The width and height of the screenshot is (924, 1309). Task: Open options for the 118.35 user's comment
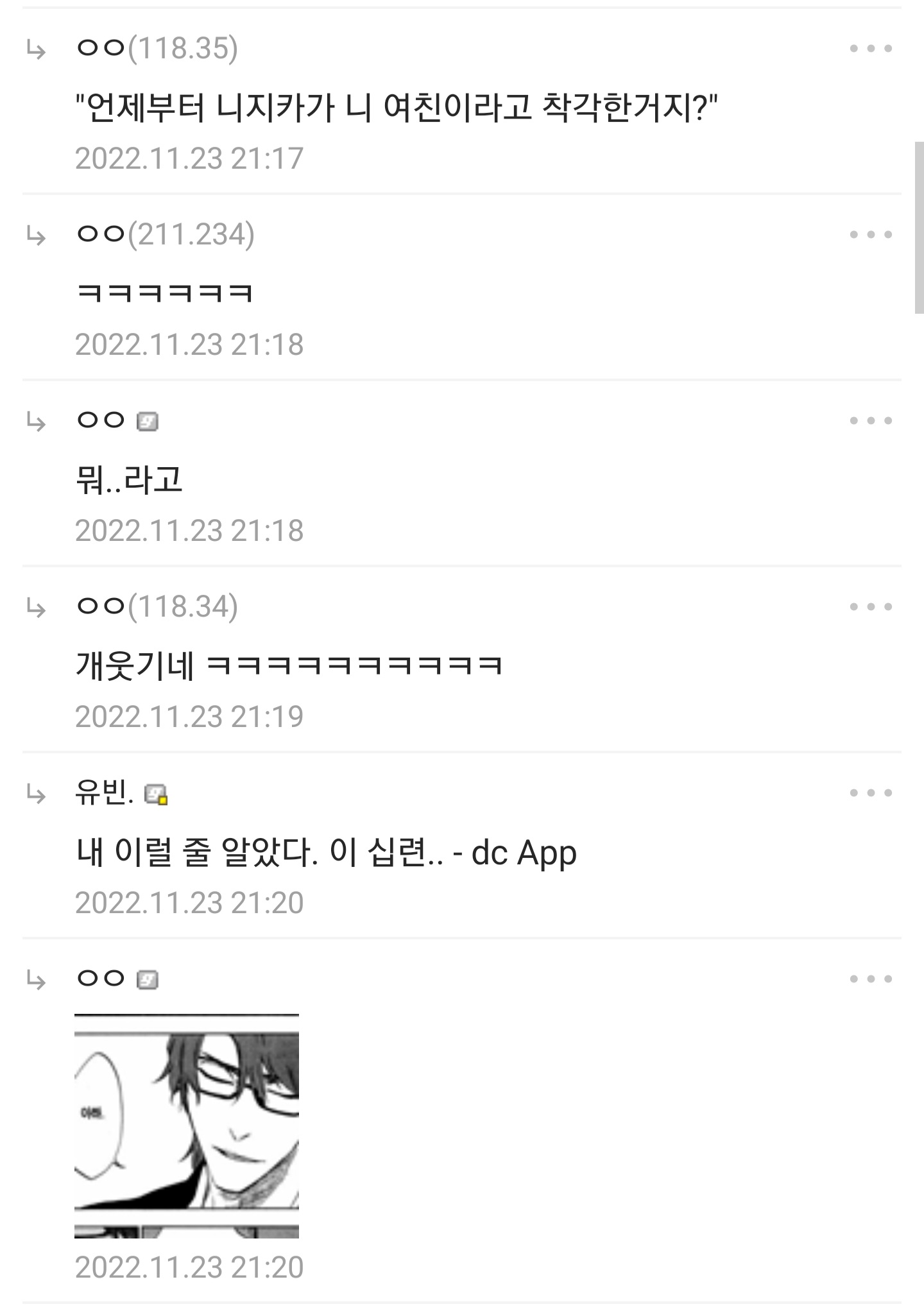tap(871, 49)
